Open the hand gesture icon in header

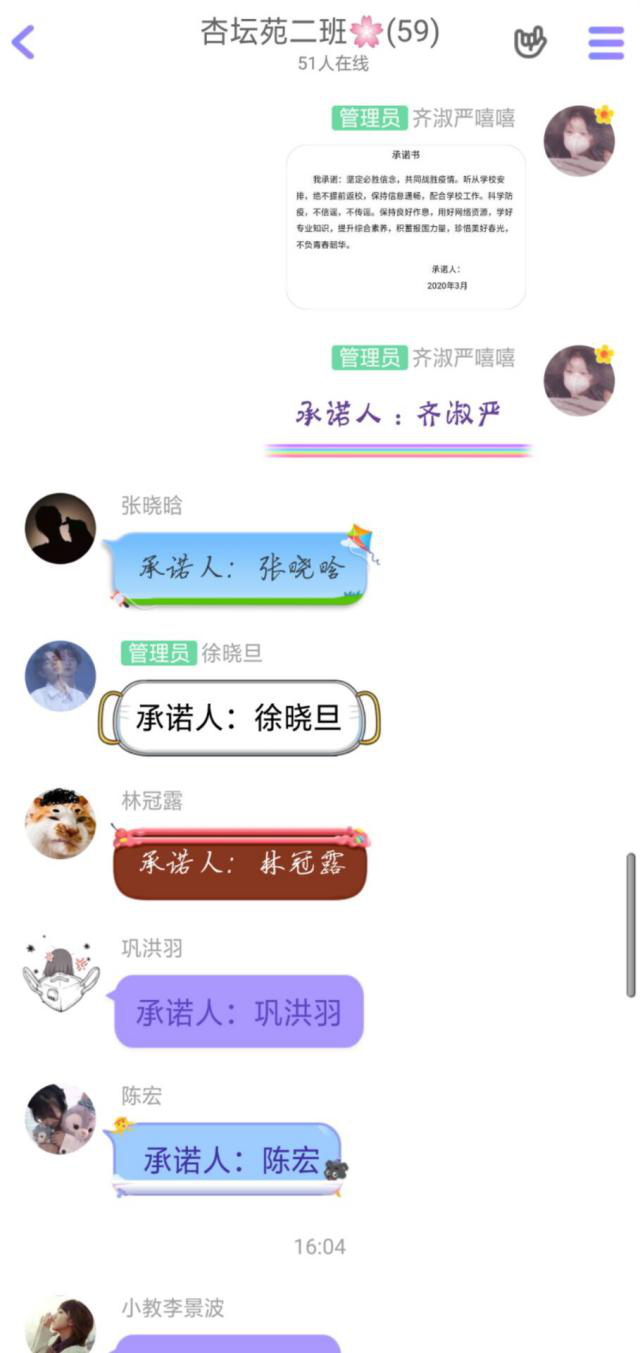click(x=531, y=42)
